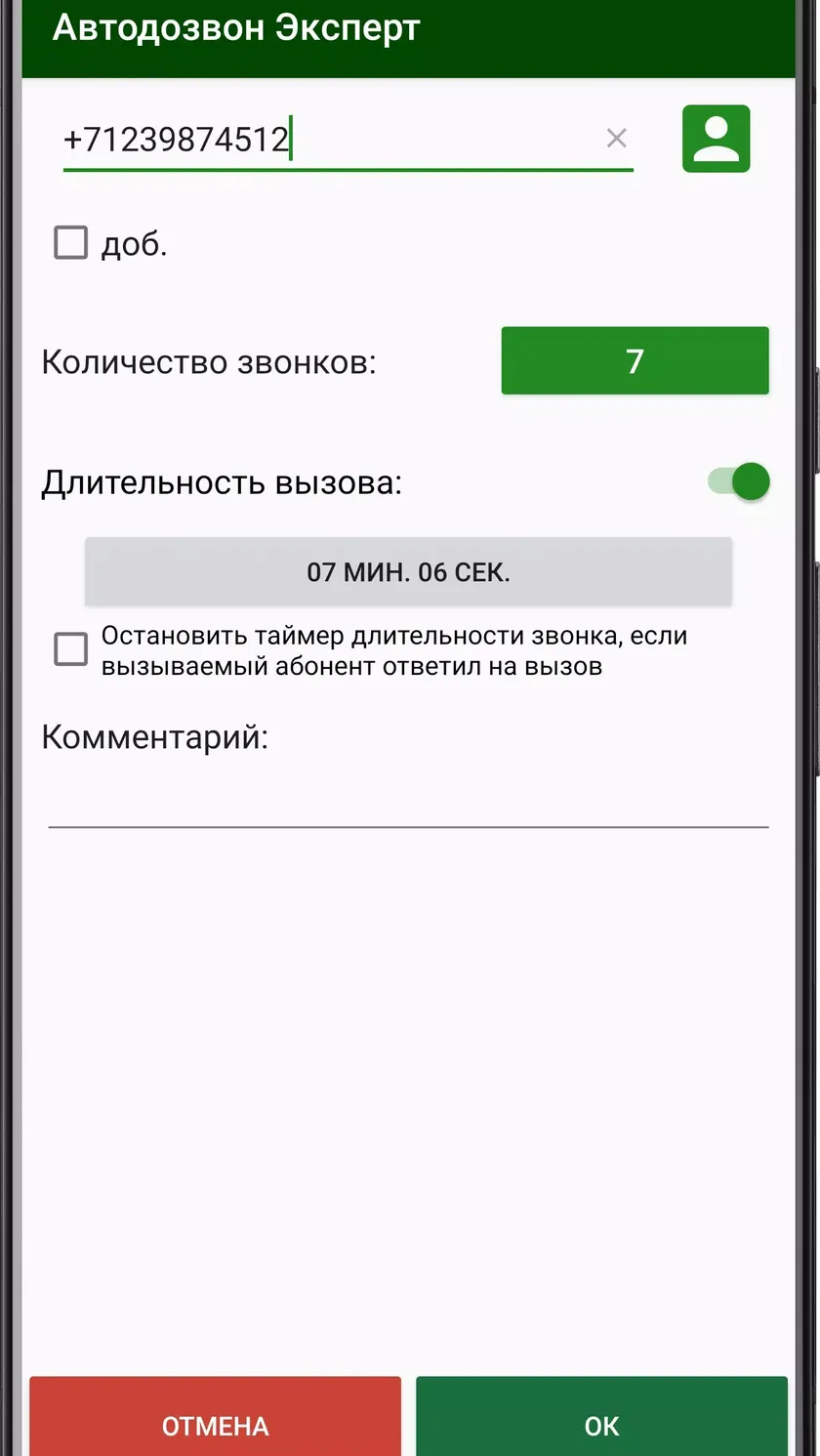The width and height of the screenshot is (820, 1456).
Task: Tap the phone number input field
Action: coord(332,140)
